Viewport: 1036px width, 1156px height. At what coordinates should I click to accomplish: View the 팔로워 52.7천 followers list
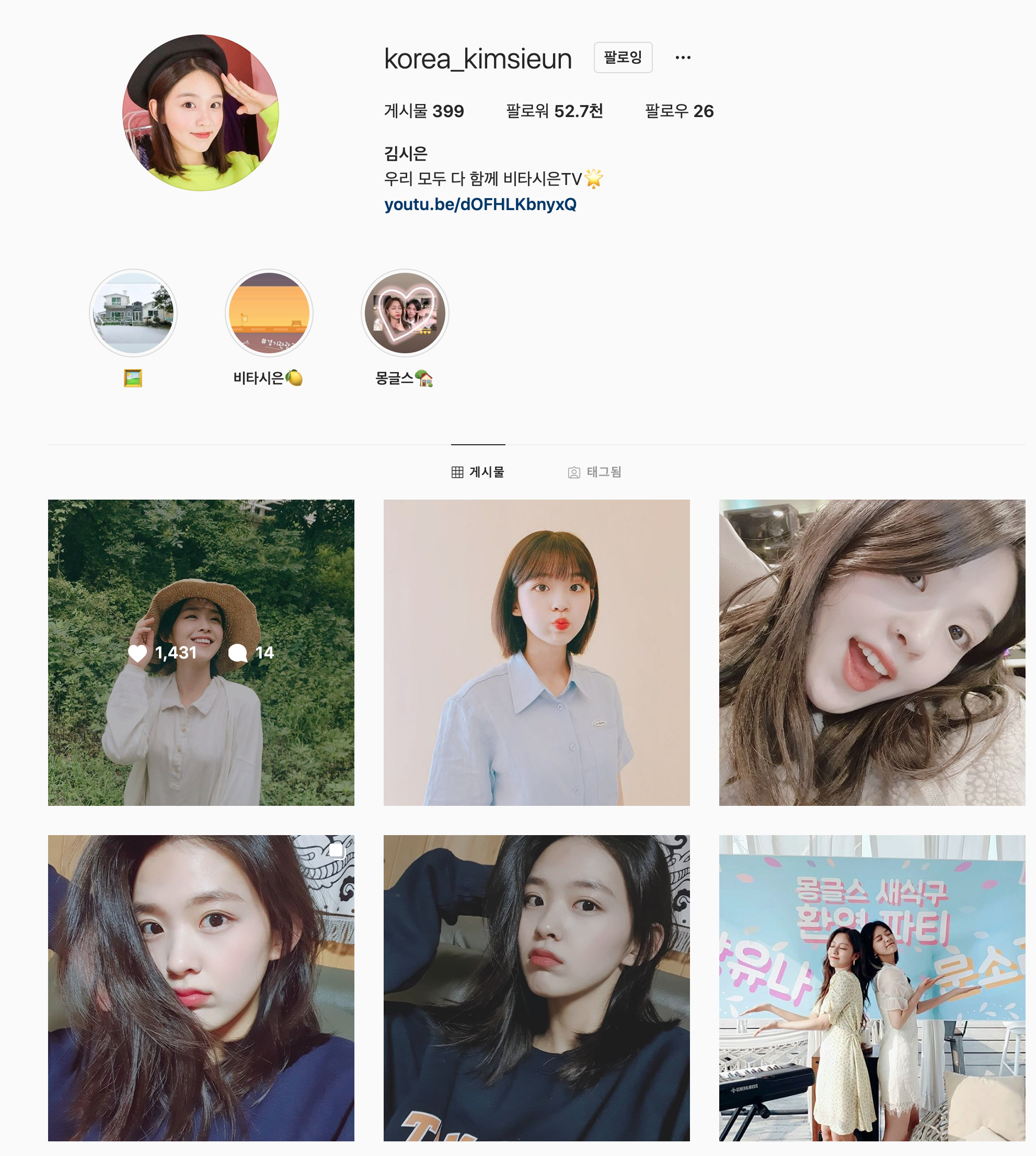[x=554, y=111]
